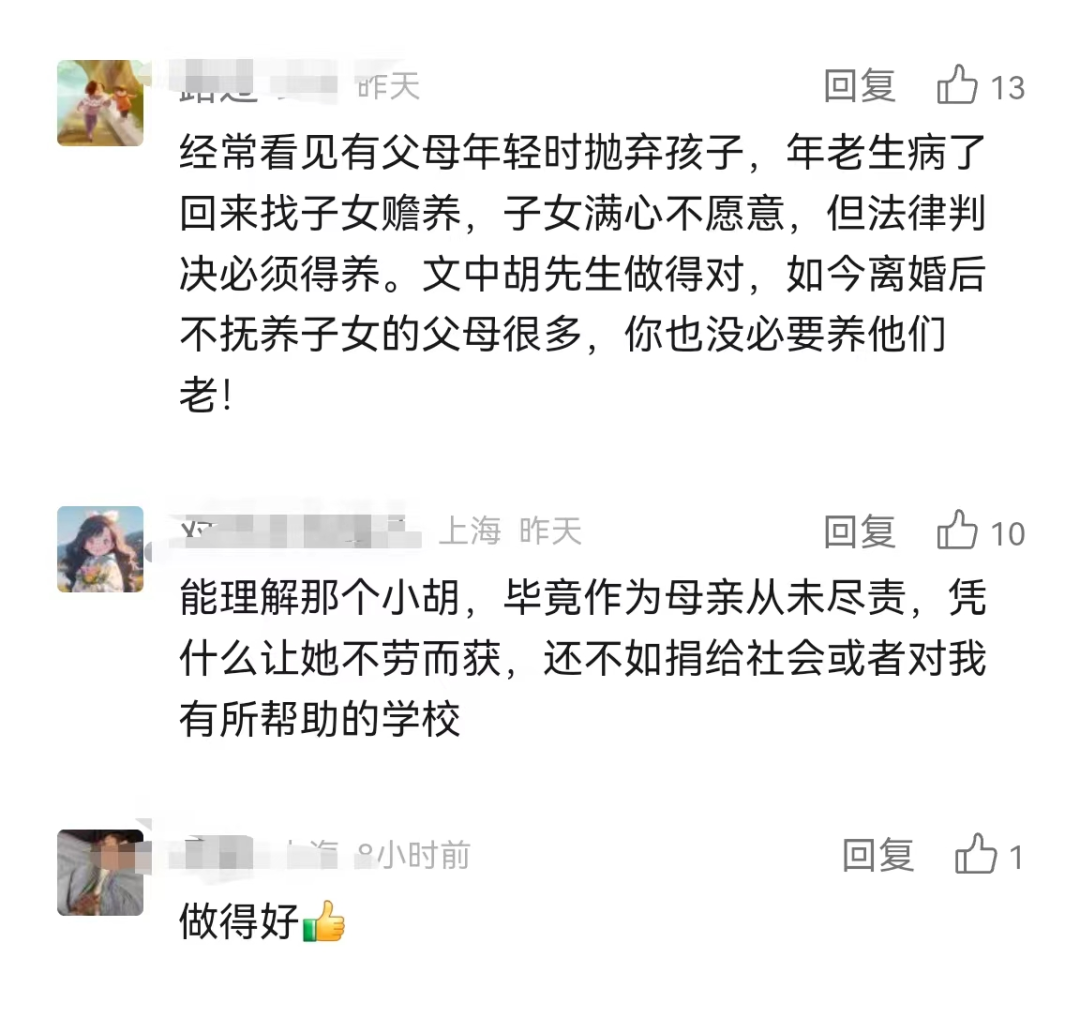Reply to the comment starting 能理解那个小胡

(x=858, y=532)
